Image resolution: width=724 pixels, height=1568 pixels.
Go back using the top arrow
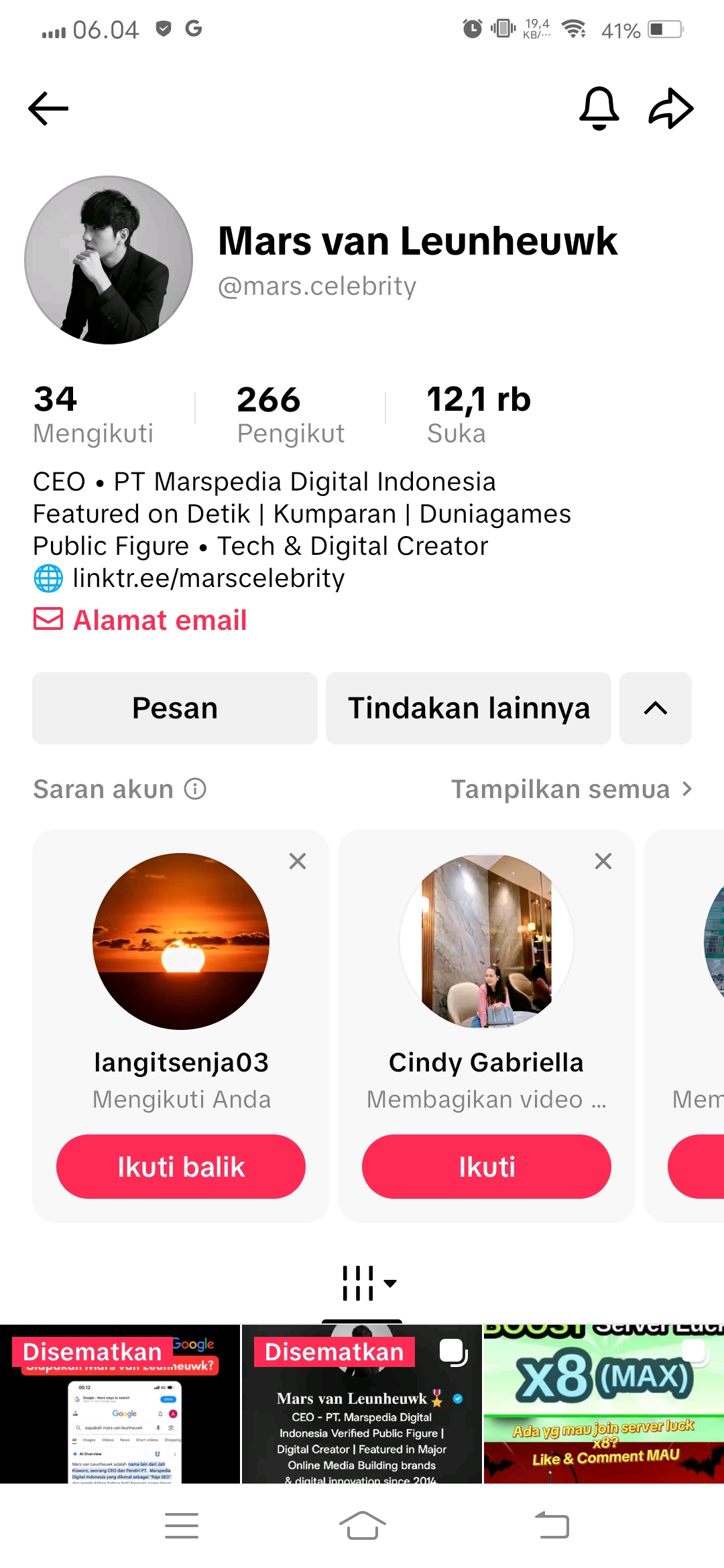(48, 109)
